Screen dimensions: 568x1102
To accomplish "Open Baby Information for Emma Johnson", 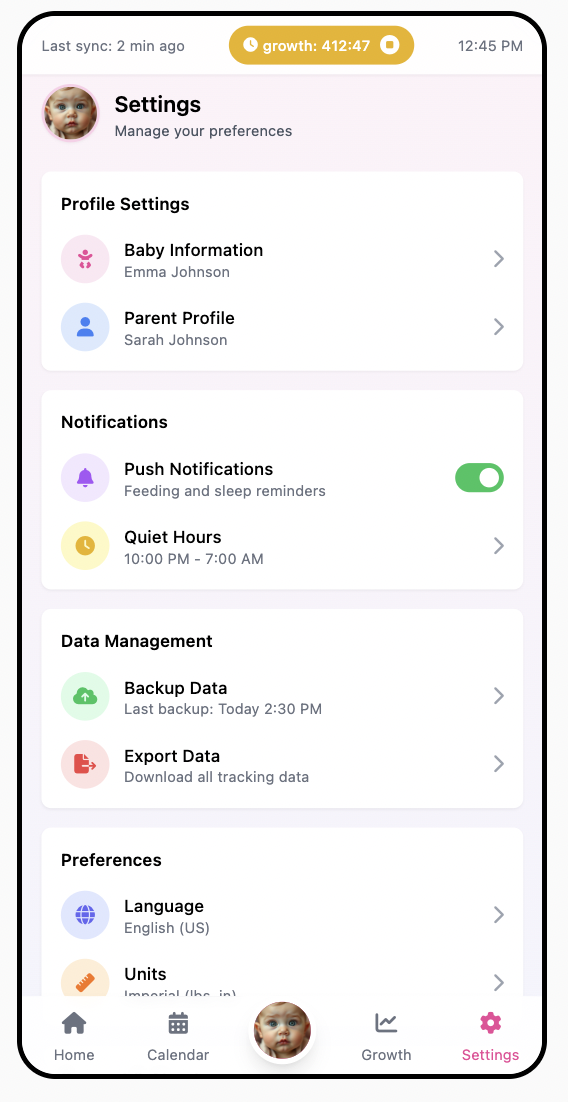I will tap(282, 260).
